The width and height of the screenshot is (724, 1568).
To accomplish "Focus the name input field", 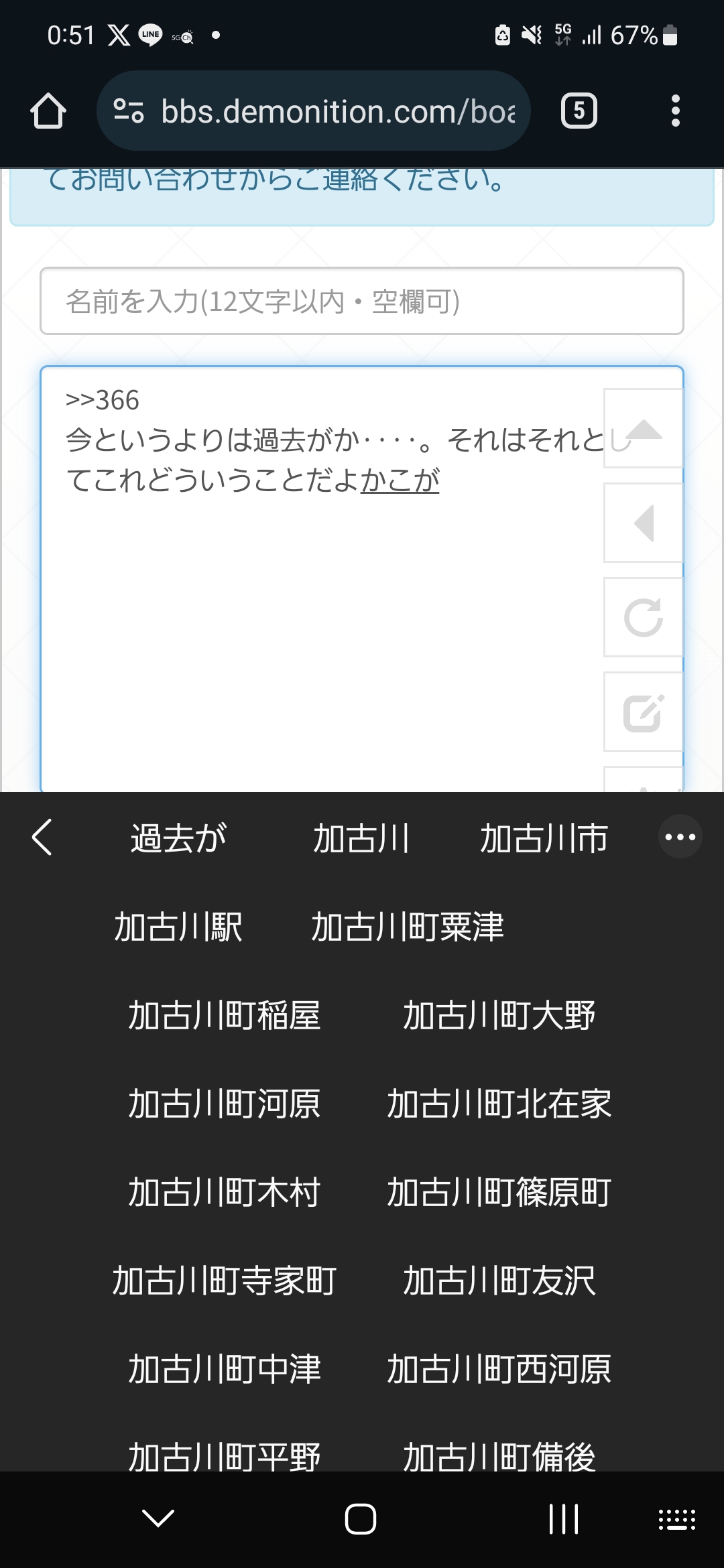I will point(361,302).
